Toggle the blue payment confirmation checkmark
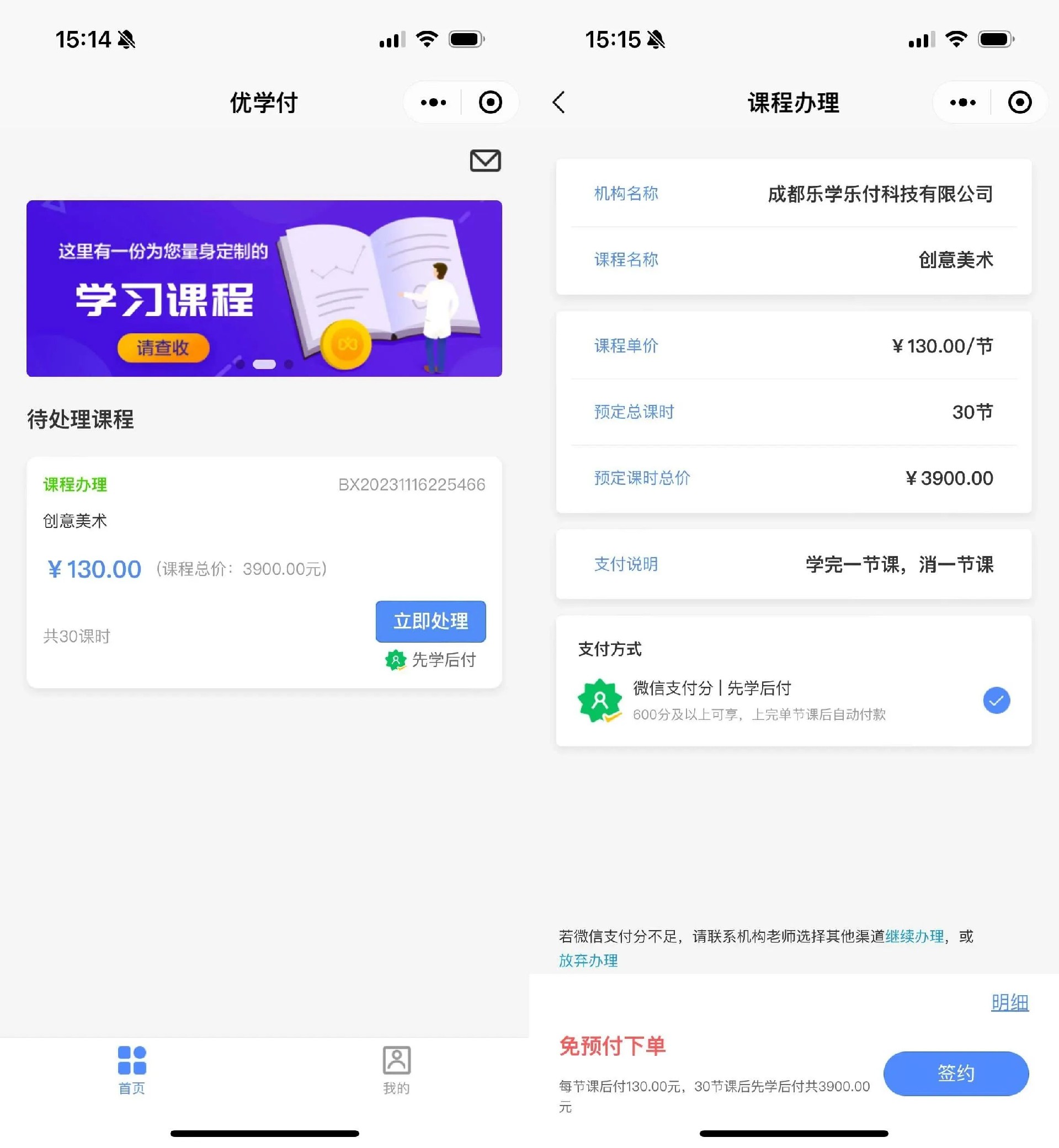Screen dimensions: 1059x1148 [996, 700]
